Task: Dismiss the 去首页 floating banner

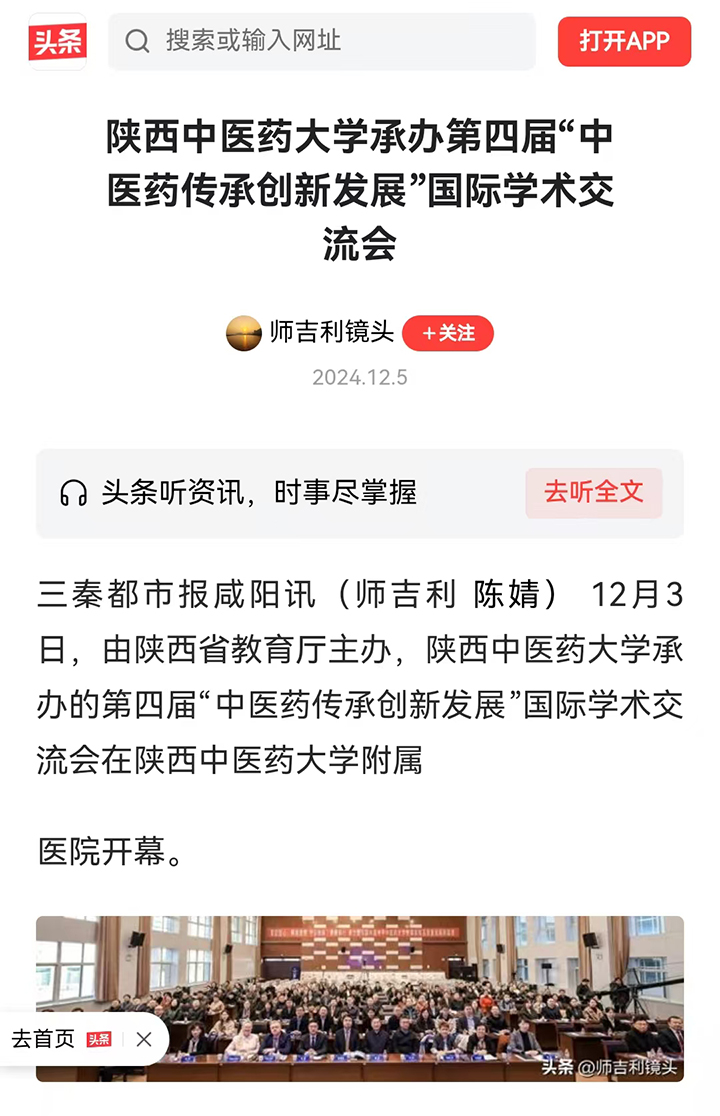Action: (144, 1039)
